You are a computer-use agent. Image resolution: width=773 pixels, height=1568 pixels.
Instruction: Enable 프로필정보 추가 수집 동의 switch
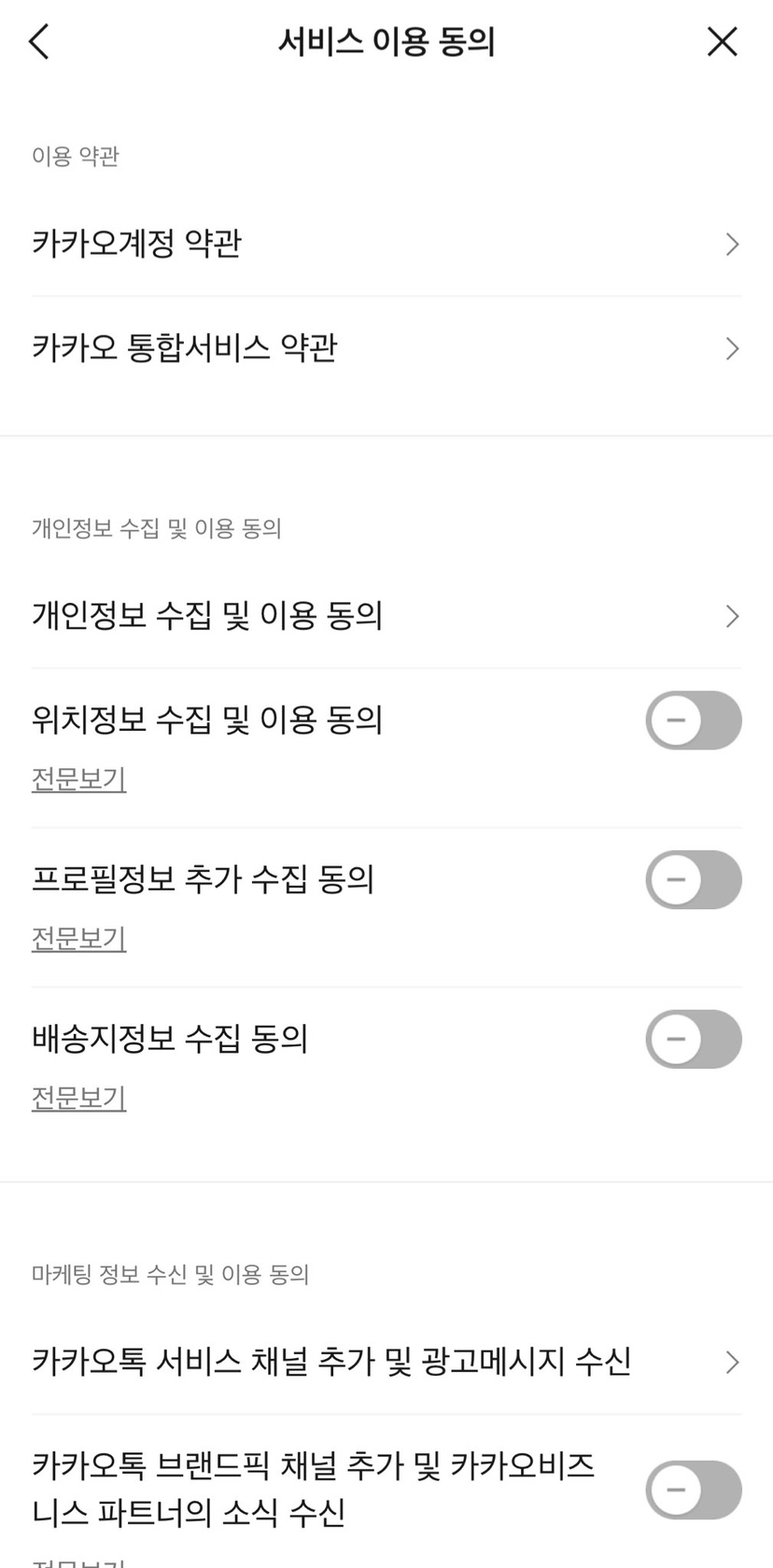click(693, 880)
